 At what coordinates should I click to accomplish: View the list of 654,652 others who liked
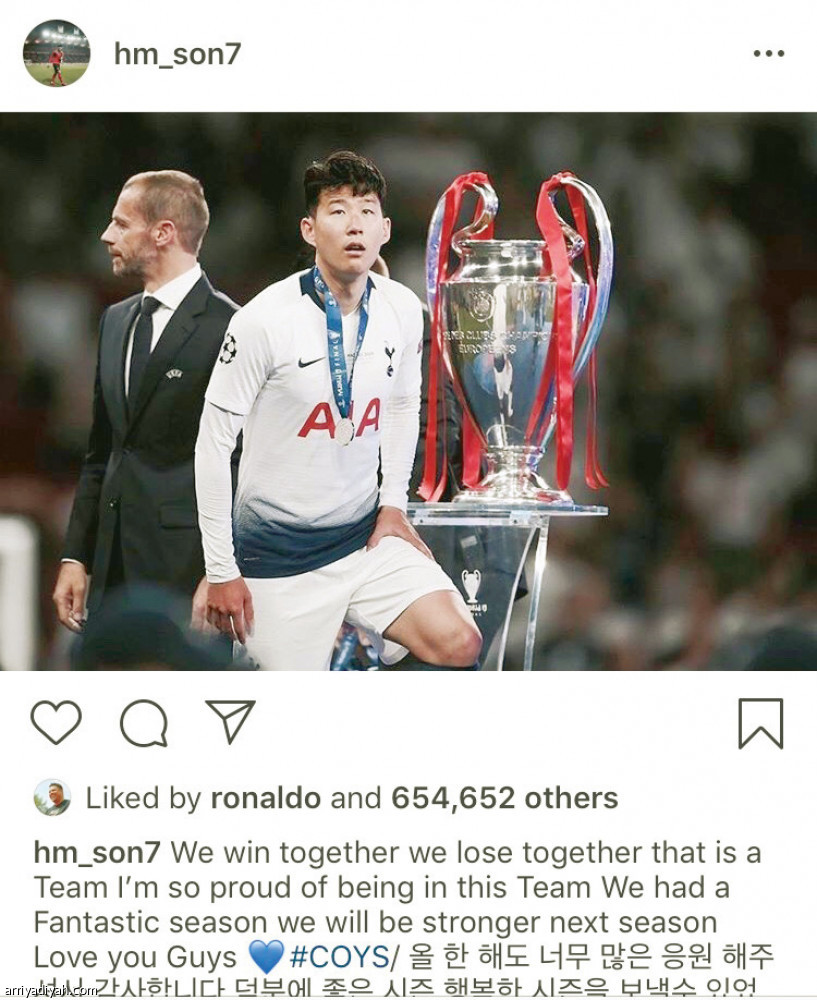click(504, 798)
